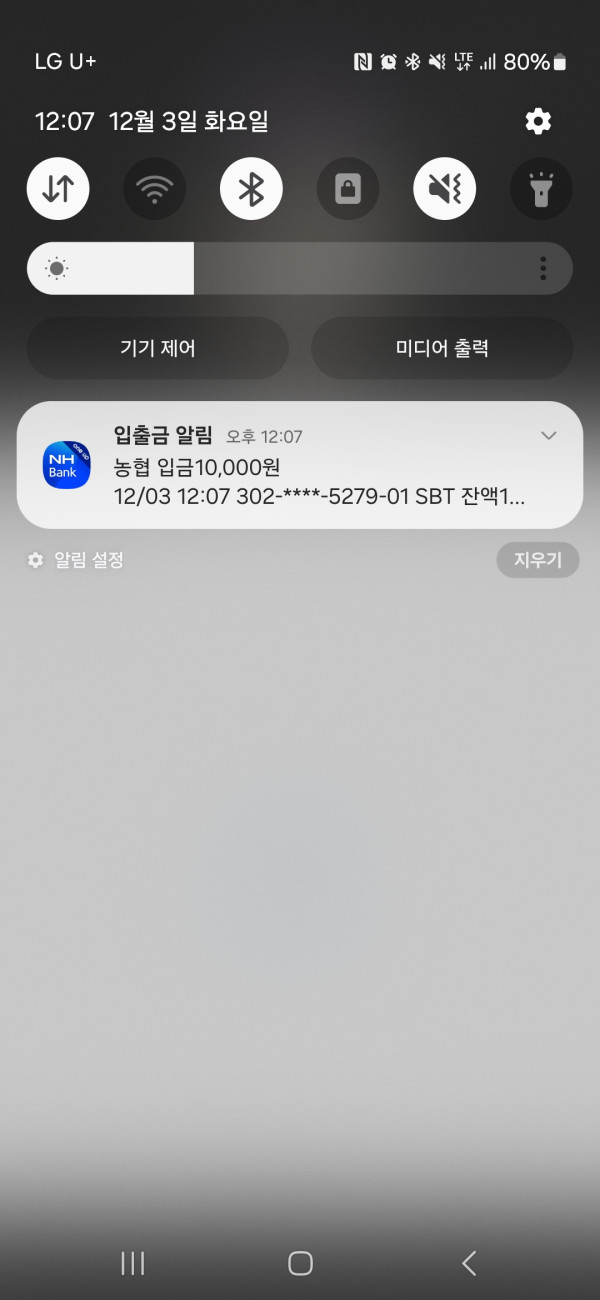Toggle mobile data quick setting
The width and height of the screenshot is (600, 1300).
point(58,189)
